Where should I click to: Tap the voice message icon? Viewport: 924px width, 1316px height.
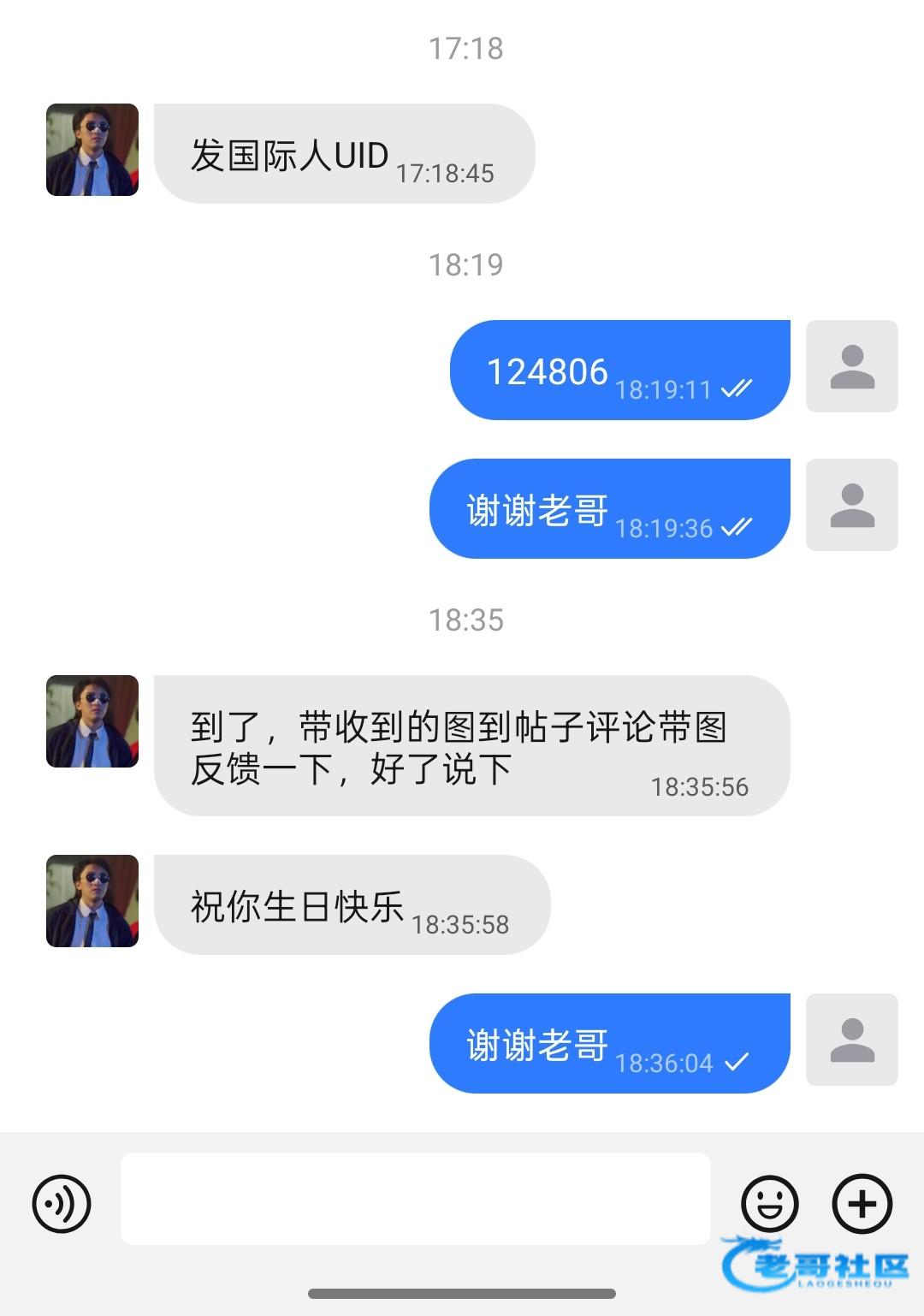coord(62,1203)
